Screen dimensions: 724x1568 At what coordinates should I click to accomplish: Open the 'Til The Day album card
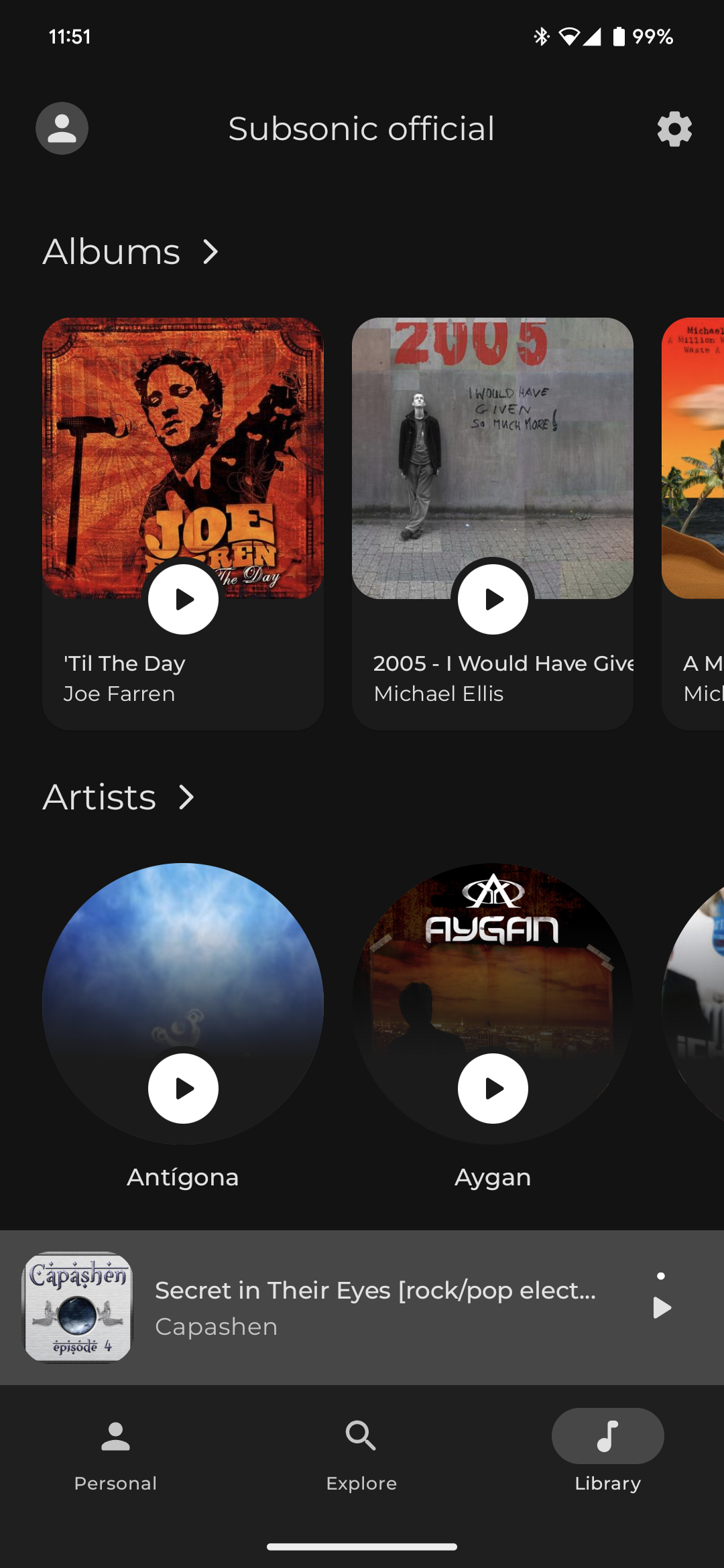tap(183, 523)
